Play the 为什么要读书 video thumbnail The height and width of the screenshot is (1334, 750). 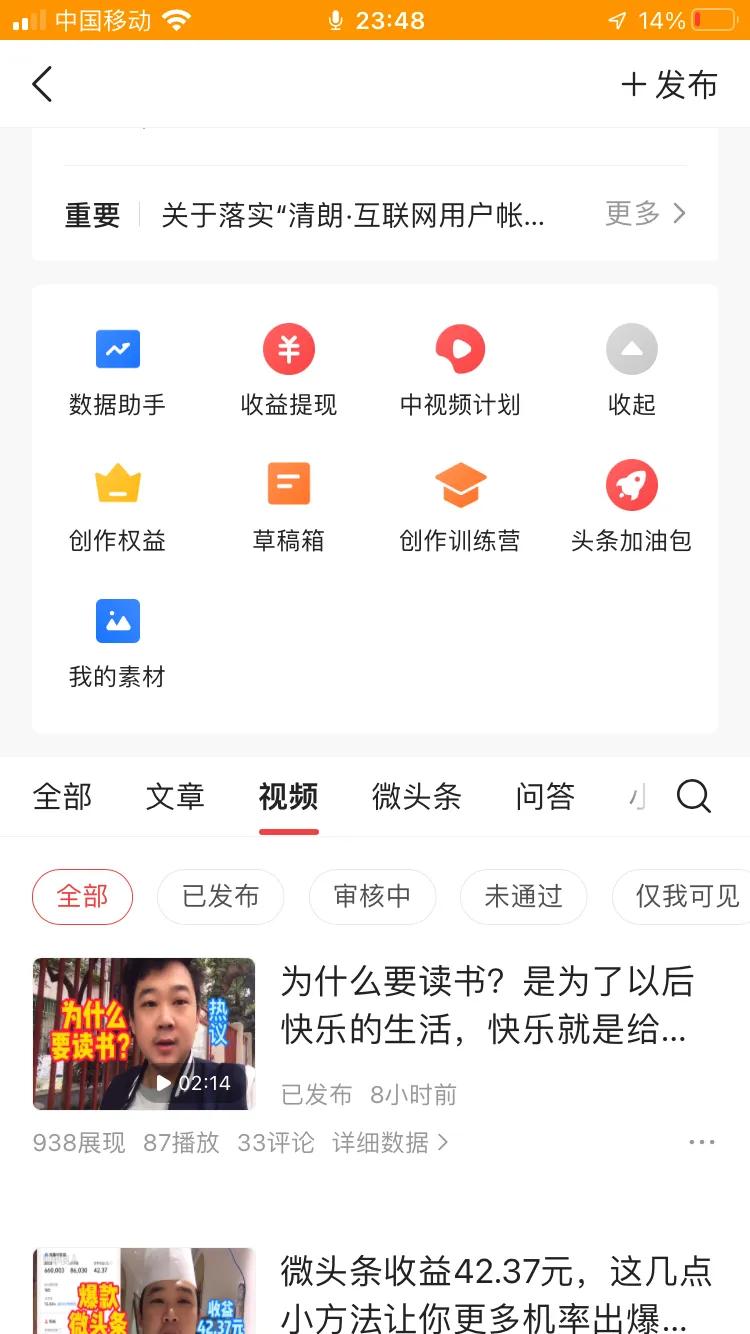pyautogui.click(x=144, y=1033)
